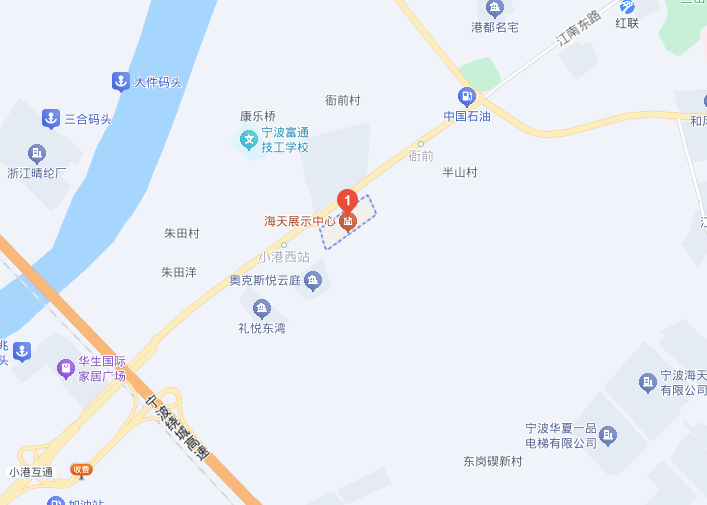
Task: Open the 奥克斯悦云庭 residence marker
Action: pos(313,281)
